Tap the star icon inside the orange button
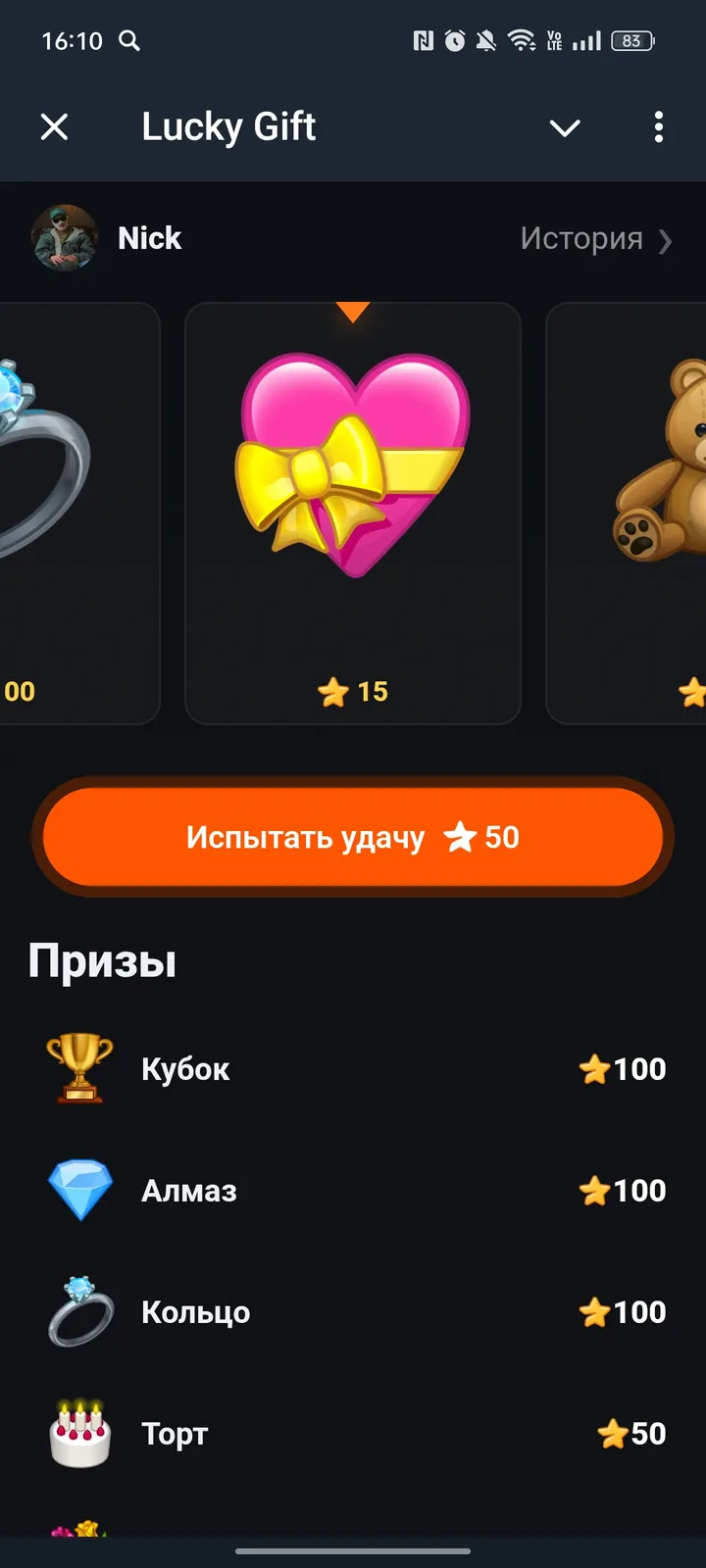The height and width of the screenshot is (1568, 706). pos(459,837)
